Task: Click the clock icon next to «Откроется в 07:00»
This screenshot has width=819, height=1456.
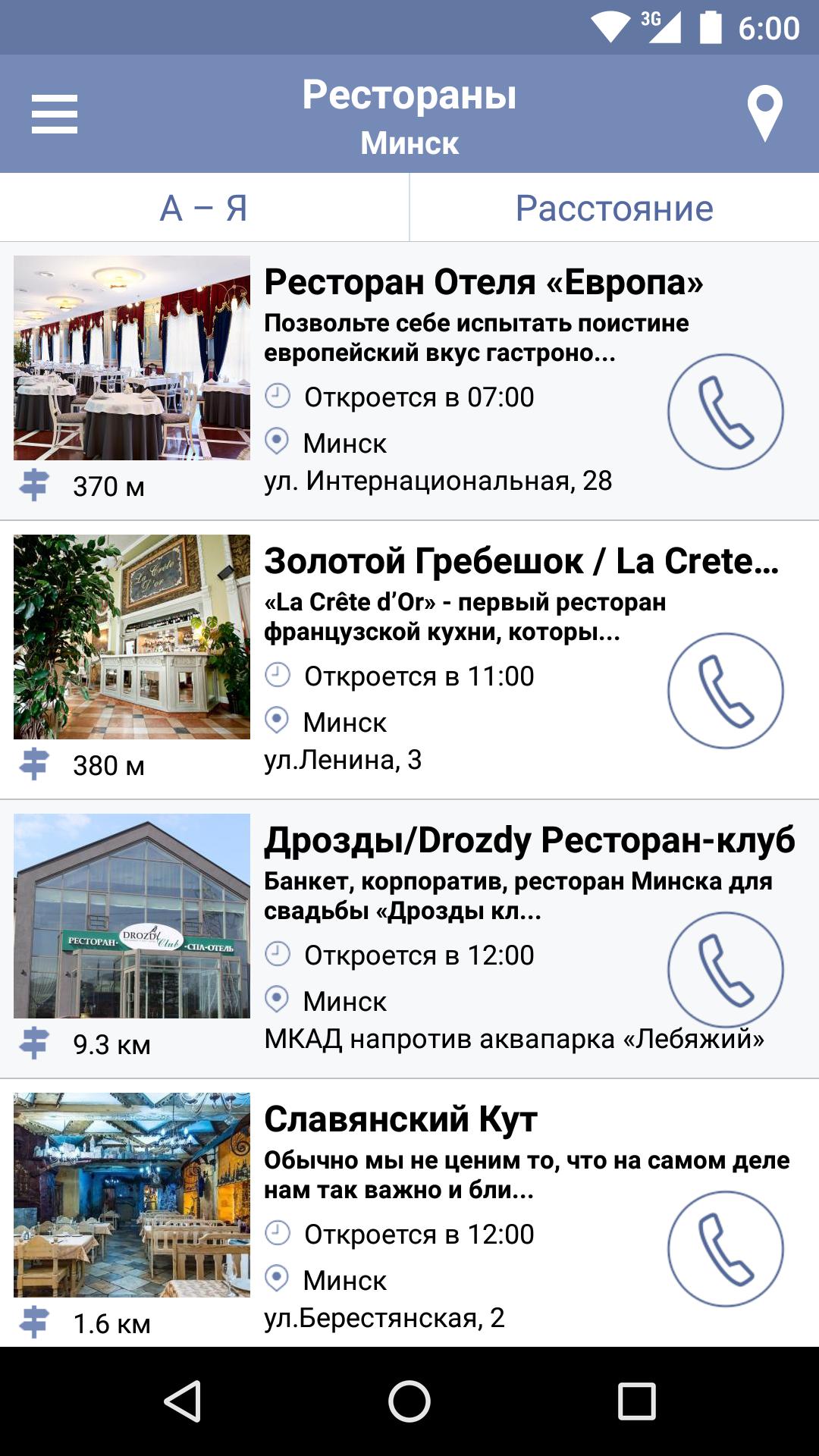Action: (278, 395)
